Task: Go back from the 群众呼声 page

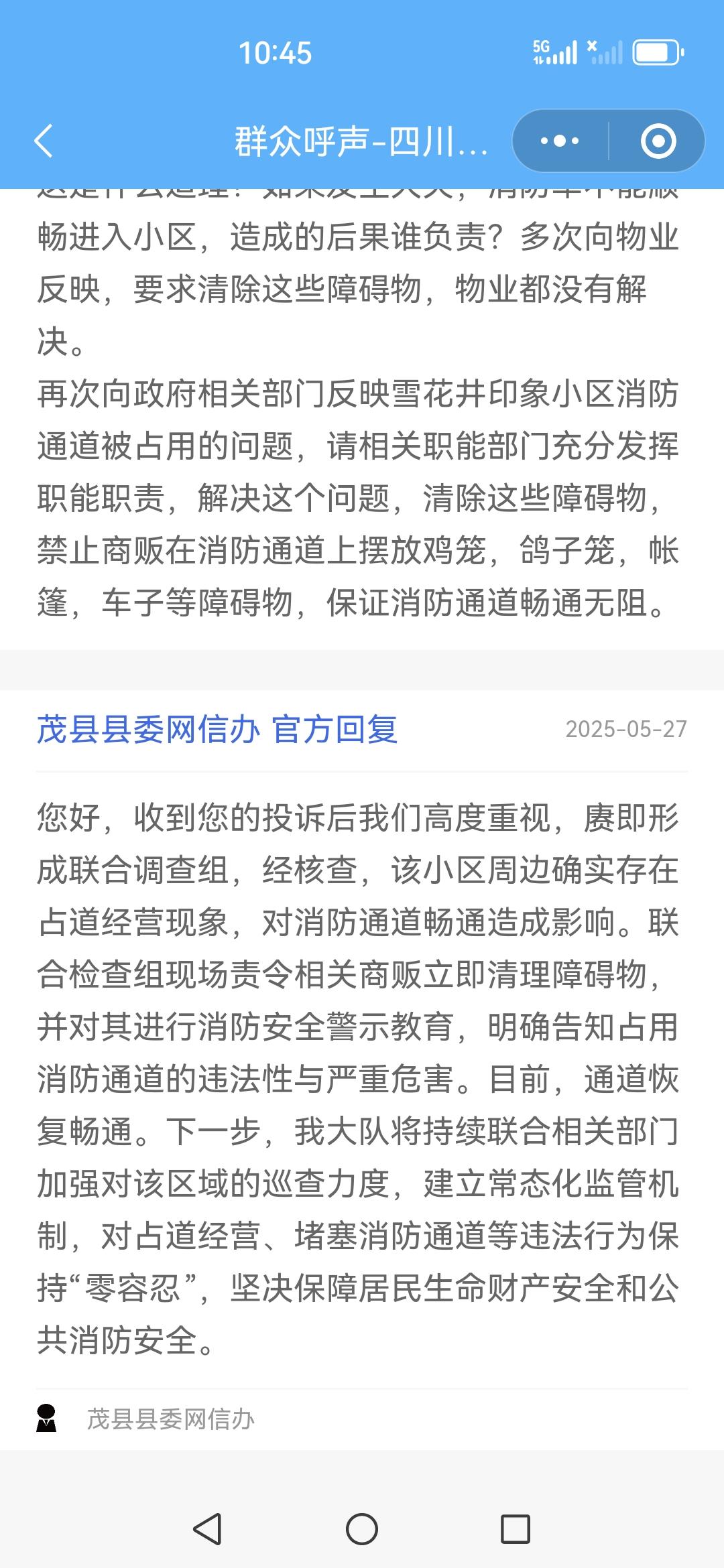Action: tap(44, 141)
